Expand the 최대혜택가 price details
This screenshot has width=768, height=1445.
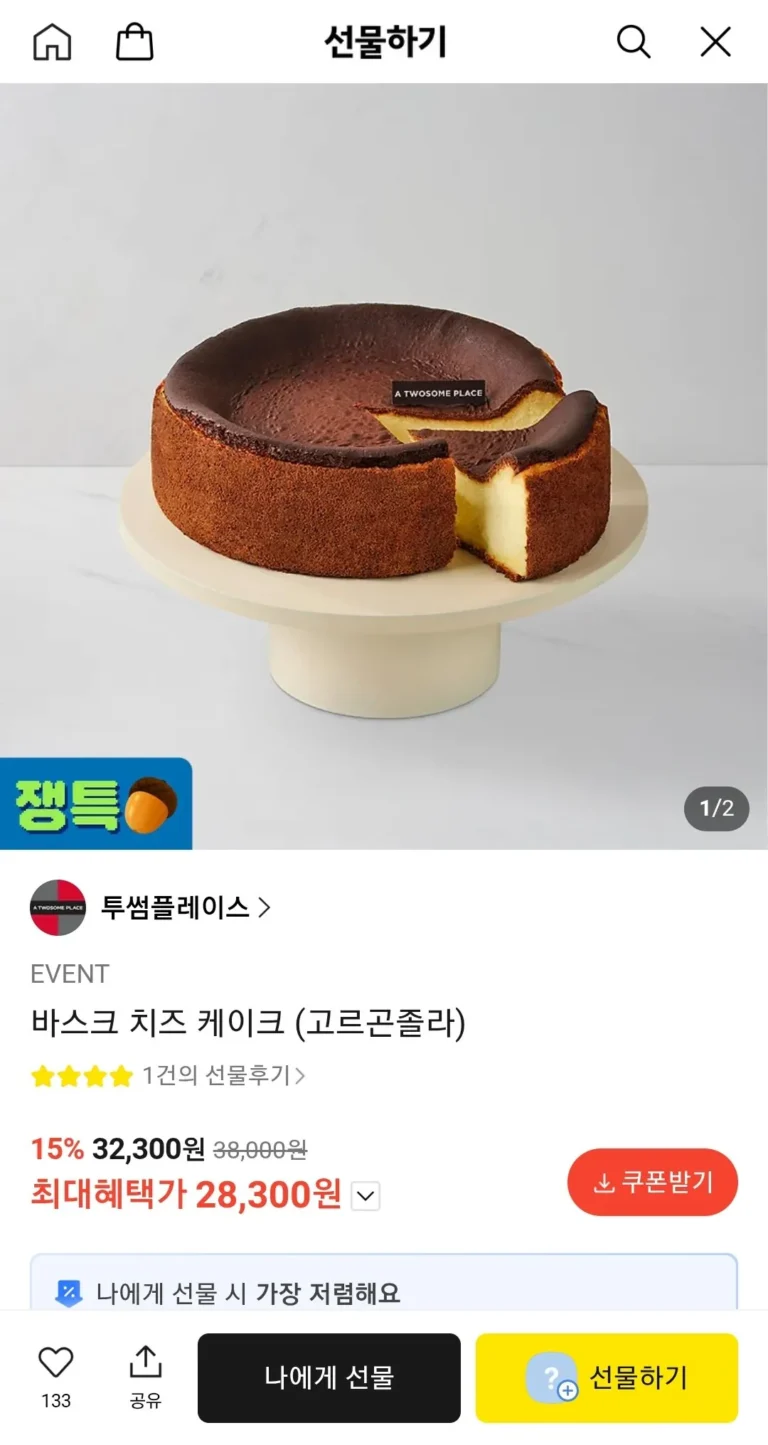tap(366, 1195)
